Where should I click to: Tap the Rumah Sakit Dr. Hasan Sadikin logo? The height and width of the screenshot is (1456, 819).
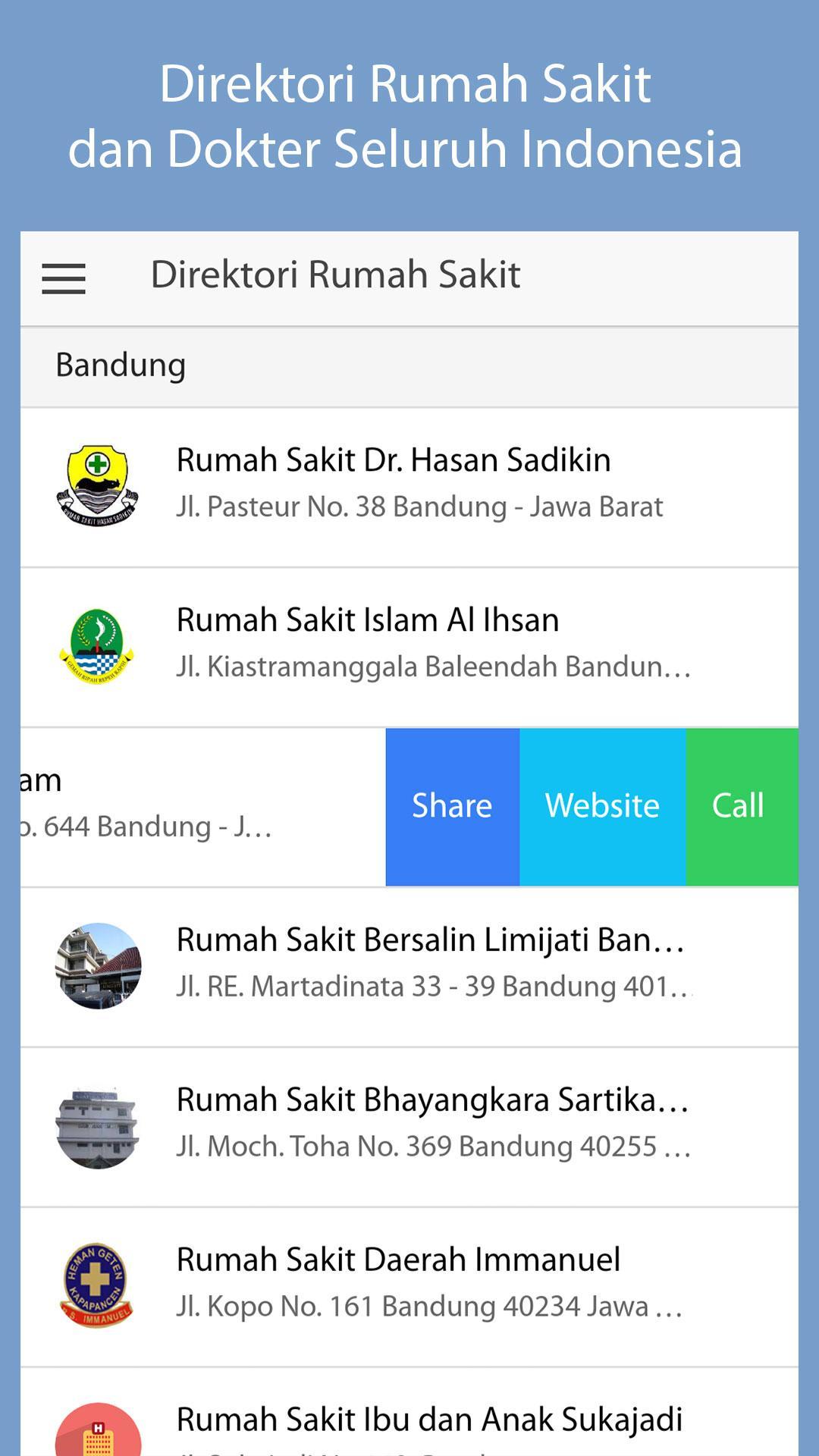tap(99, 482)
